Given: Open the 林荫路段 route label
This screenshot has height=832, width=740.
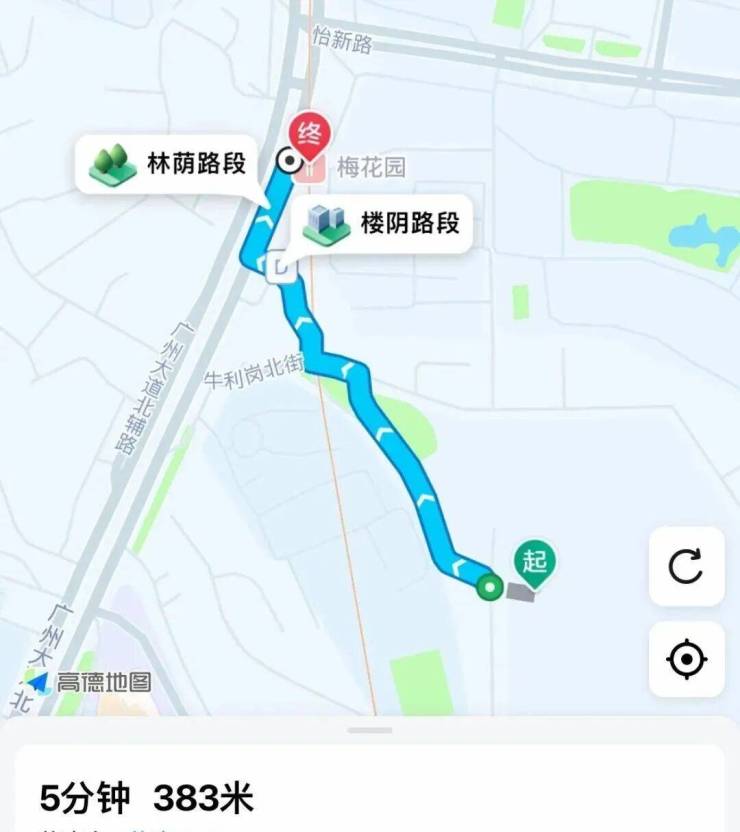Looking at the screenshot, I should tap(166, 164).
